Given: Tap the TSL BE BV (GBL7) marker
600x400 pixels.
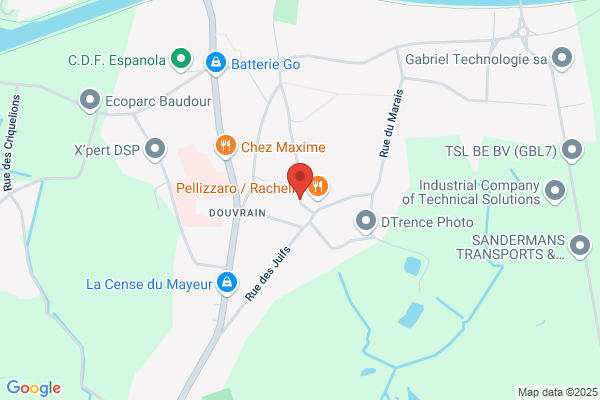Looking at the screenshot, I should coord(572,151).
